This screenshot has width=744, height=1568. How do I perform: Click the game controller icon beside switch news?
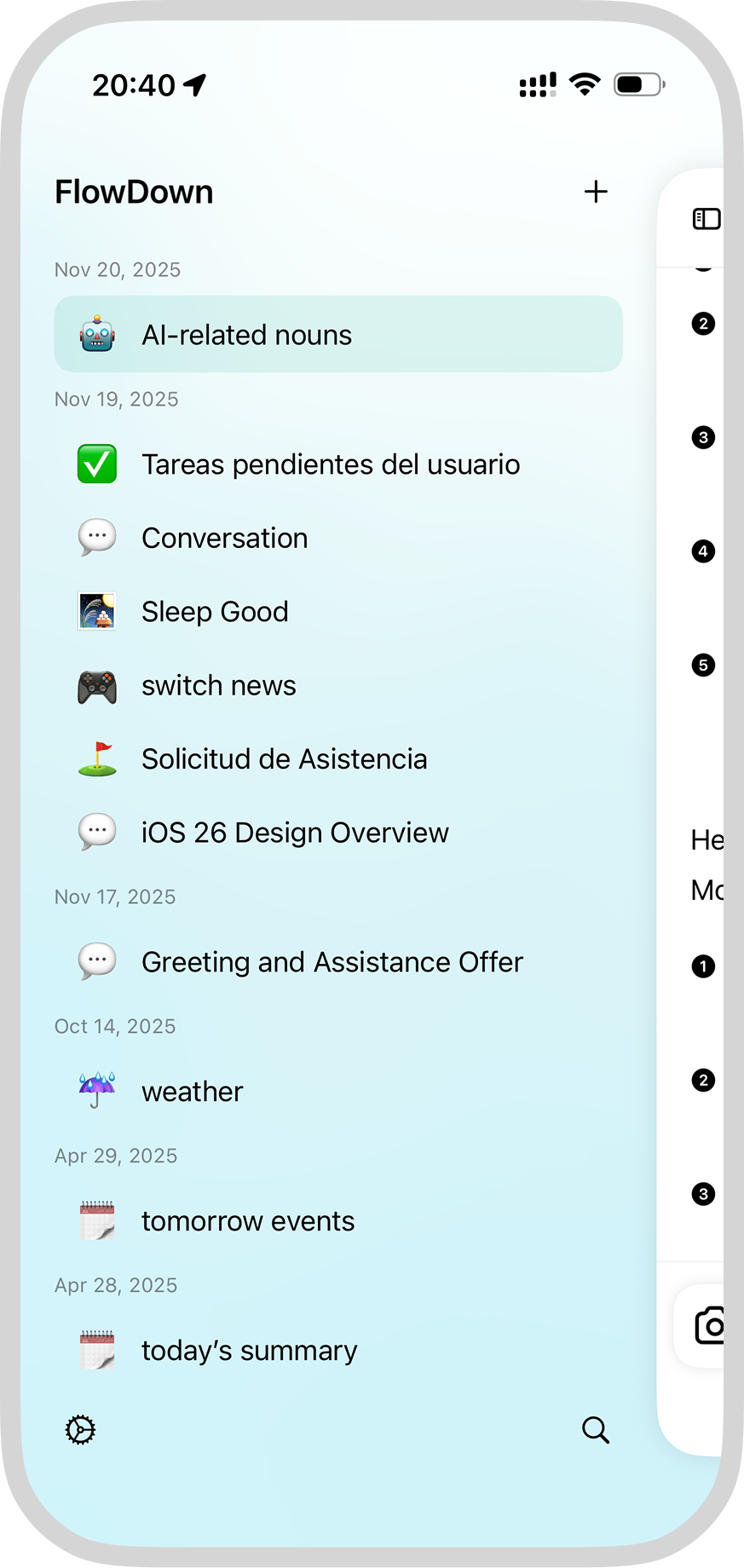point(97,684)
